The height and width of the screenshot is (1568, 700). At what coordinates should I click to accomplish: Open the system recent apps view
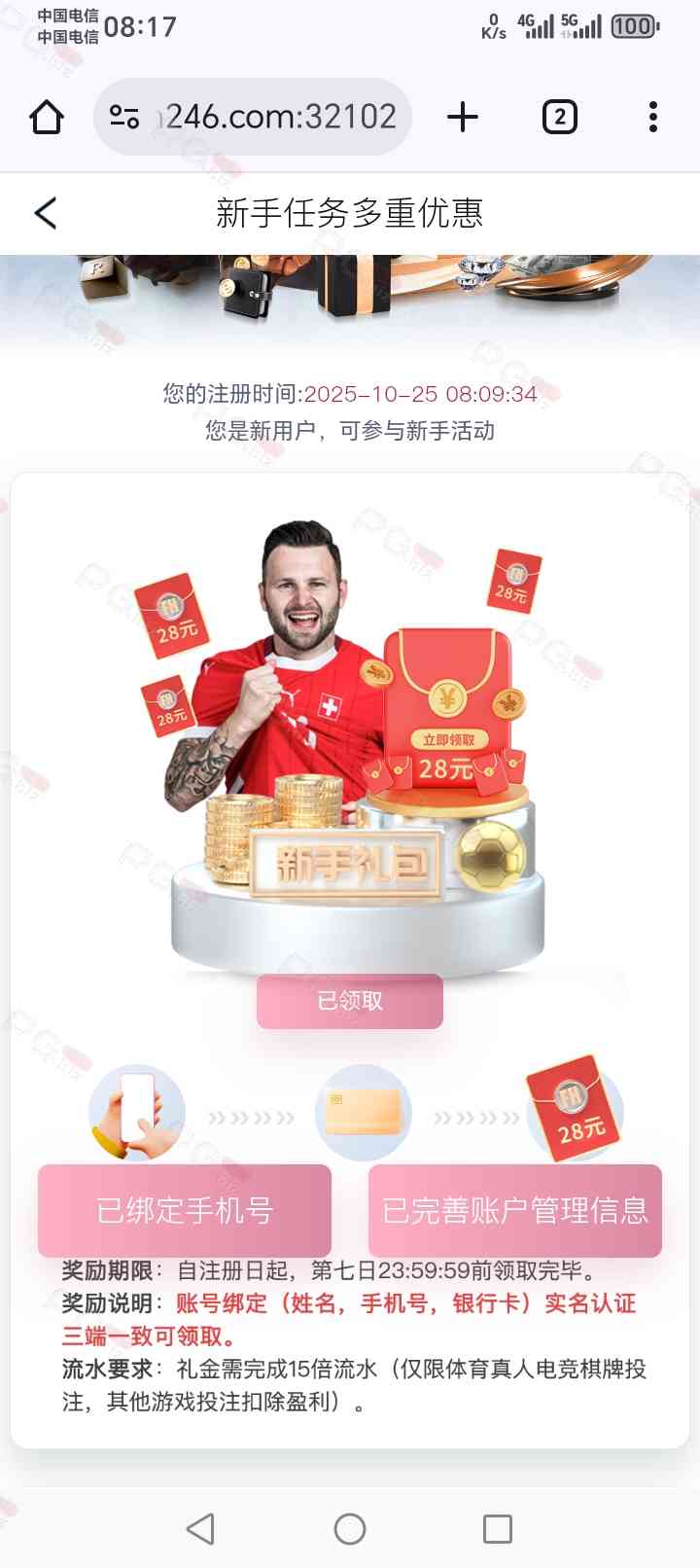click(x=497, y=1529)
